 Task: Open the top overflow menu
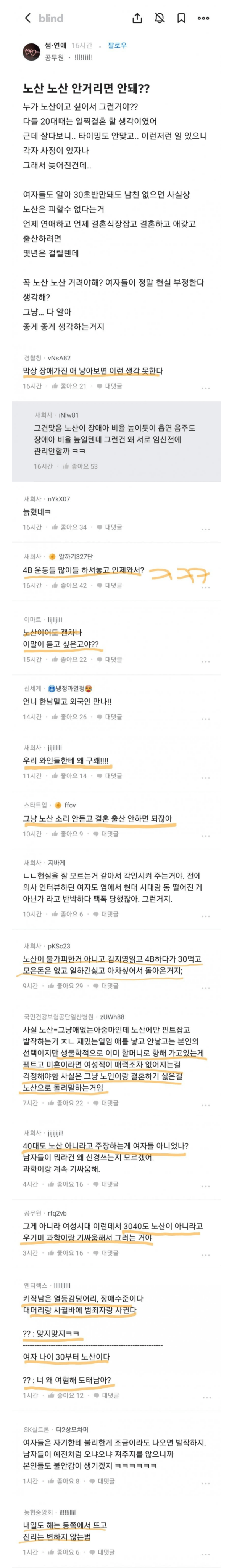coord(203,18)
